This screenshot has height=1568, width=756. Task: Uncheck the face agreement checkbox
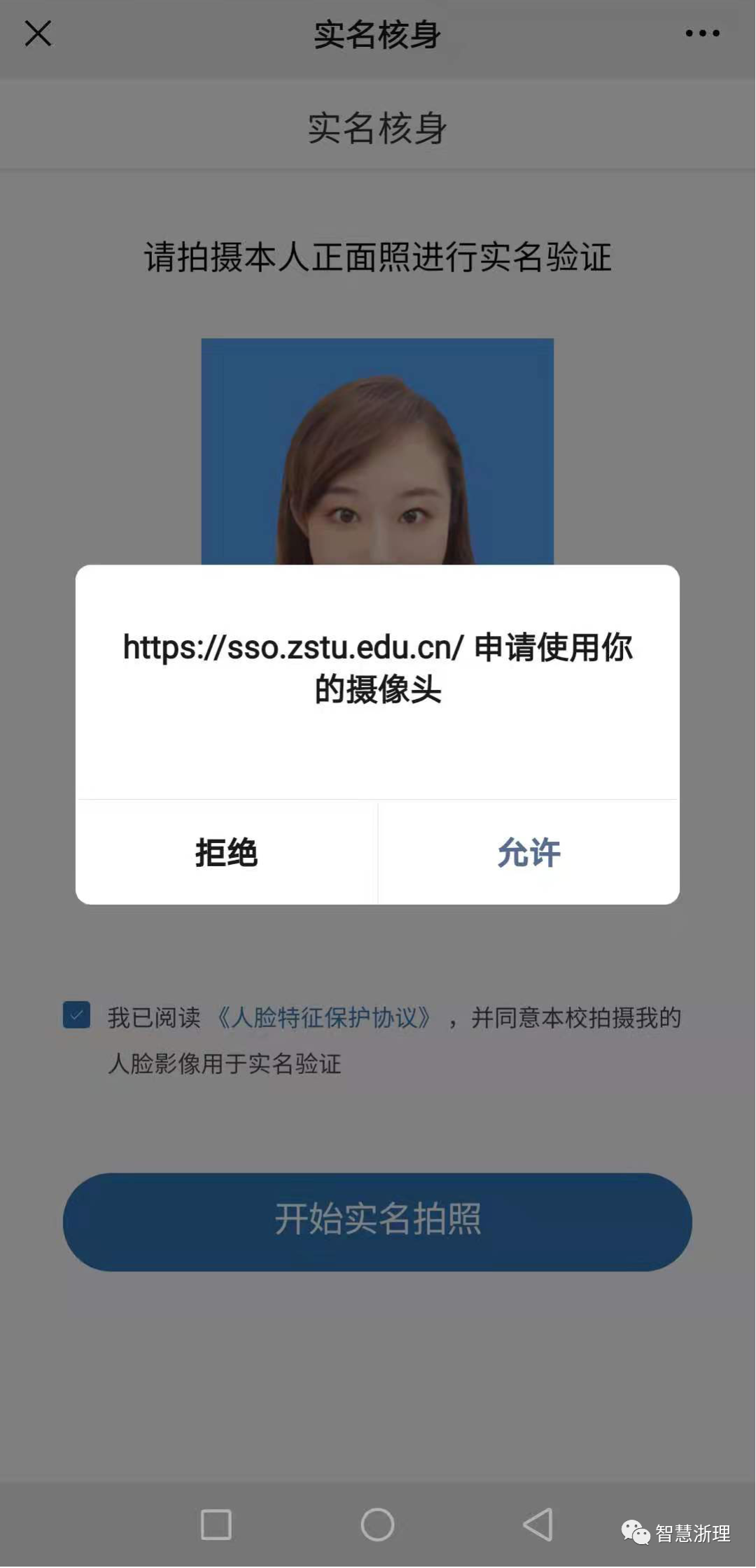coord(77,1015)
